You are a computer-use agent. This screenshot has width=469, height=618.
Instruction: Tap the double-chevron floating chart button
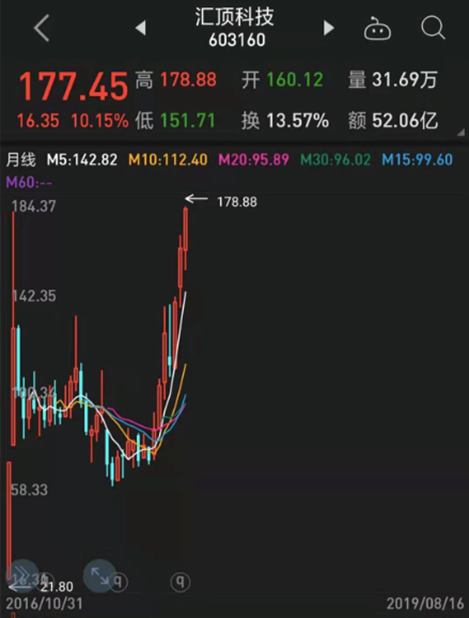tap(23, 575)
